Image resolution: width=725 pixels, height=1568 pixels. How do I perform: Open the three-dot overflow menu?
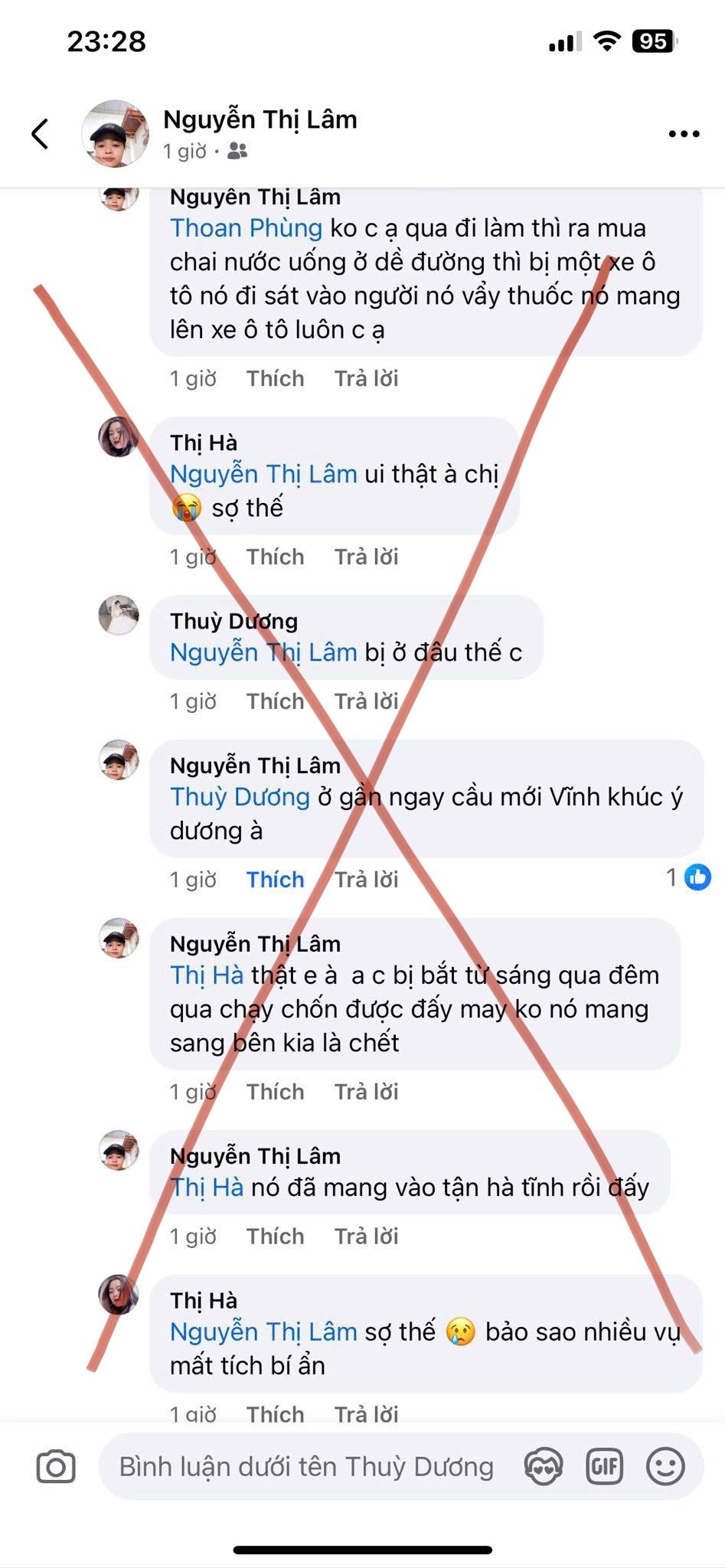tap(684, 134)
